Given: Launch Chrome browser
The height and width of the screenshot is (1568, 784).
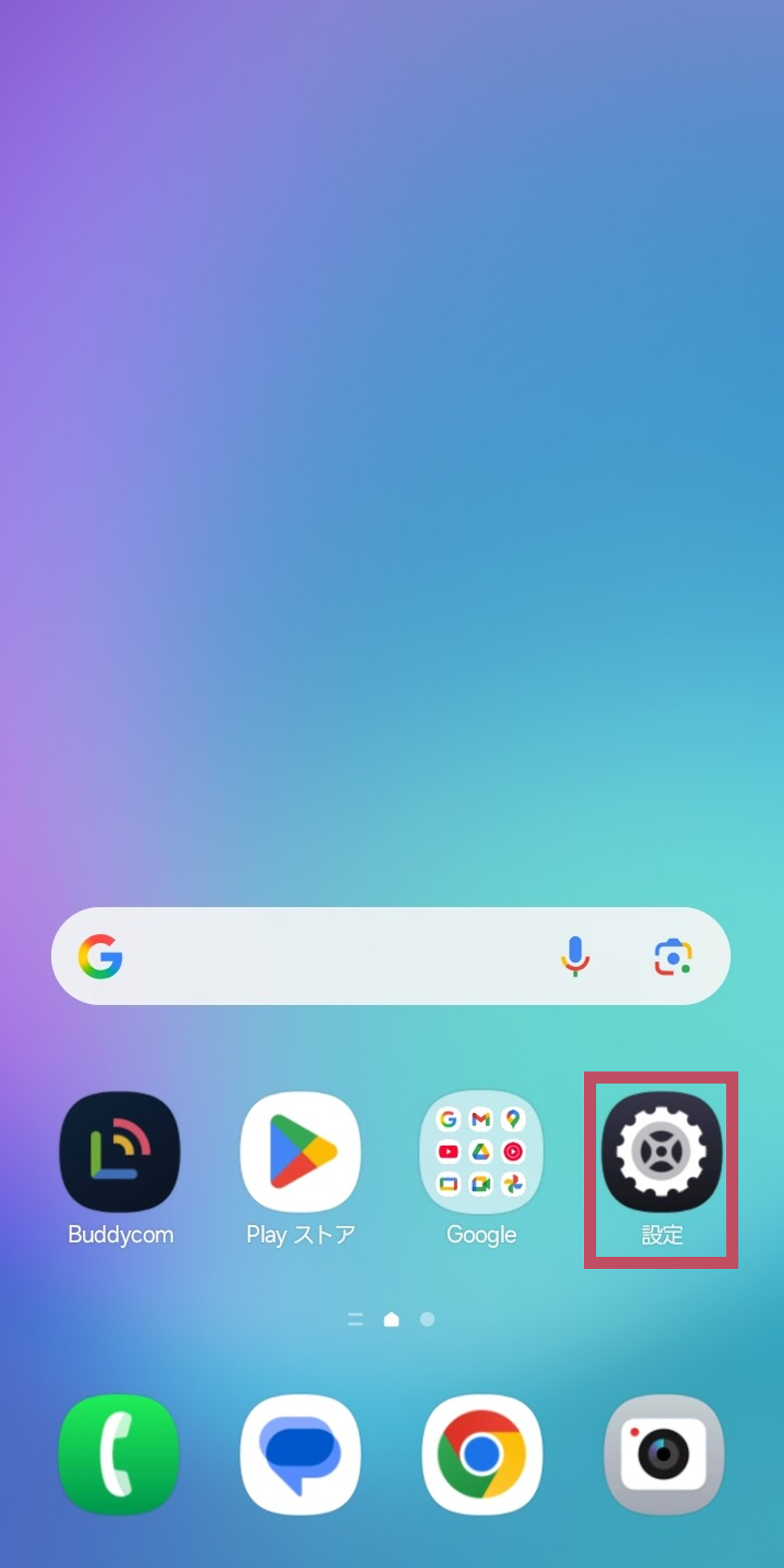Looking at the screenshot, I should coord(482,1454).
